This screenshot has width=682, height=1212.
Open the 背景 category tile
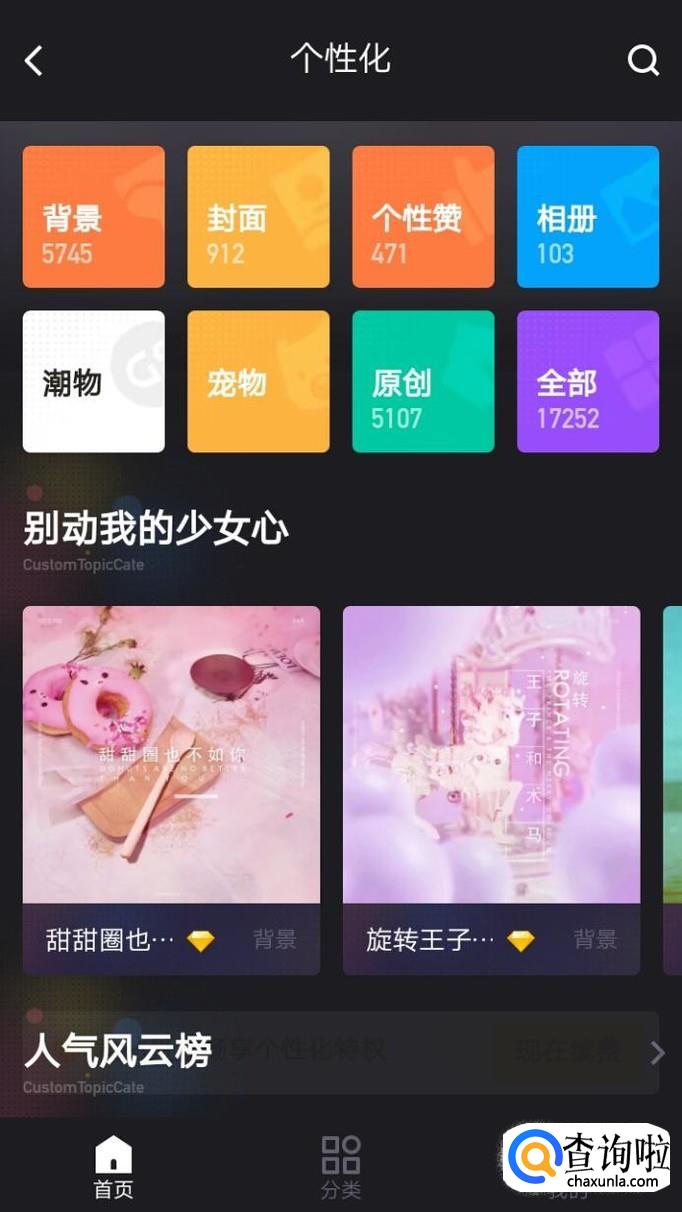click(x=94, y=217)
